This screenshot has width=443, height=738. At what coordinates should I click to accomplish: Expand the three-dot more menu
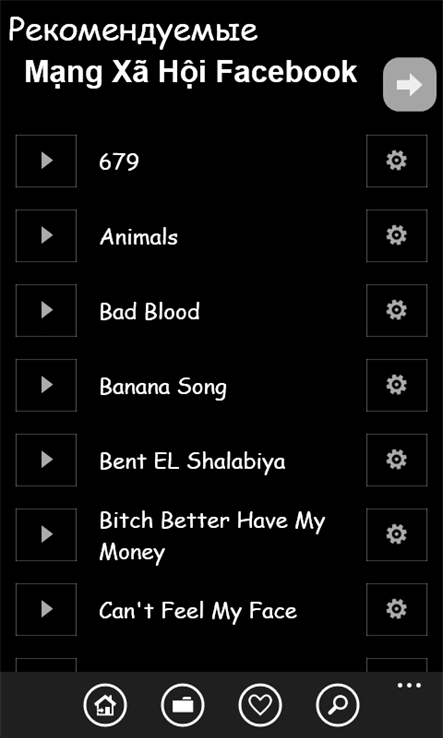pyautogui.click(x=409, y=685)
